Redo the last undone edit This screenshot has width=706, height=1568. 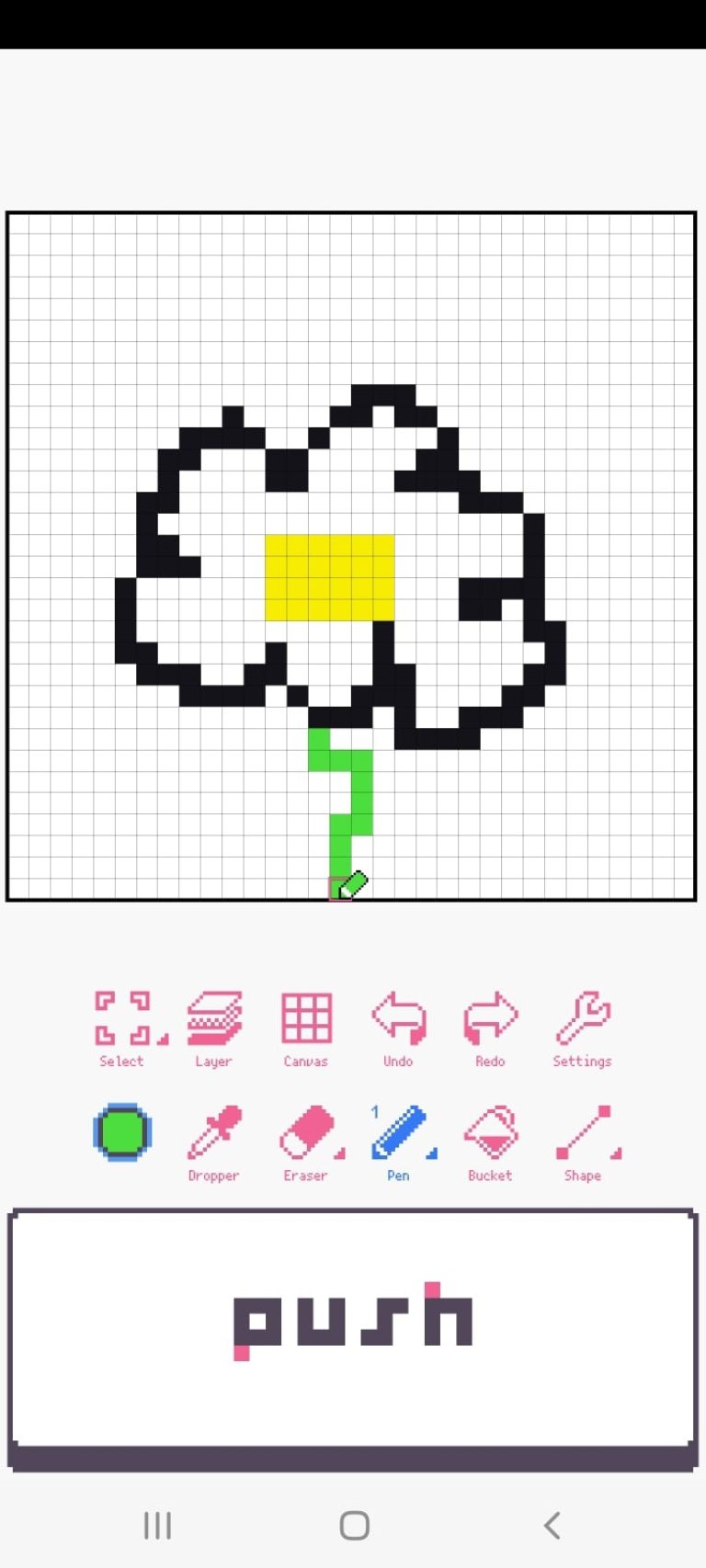click(x=490, y=1020)
